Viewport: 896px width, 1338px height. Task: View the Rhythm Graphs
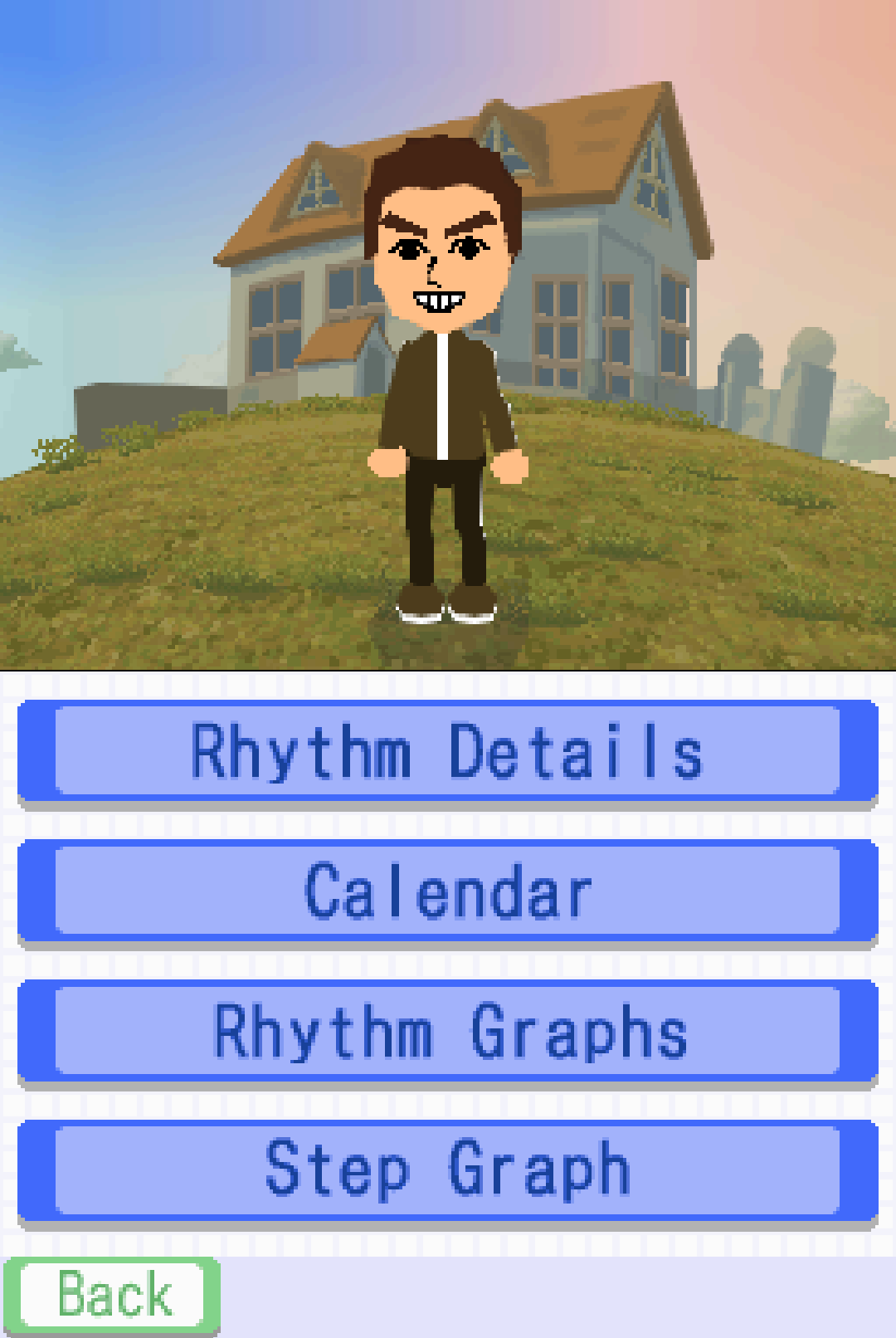coord(448,1031)
